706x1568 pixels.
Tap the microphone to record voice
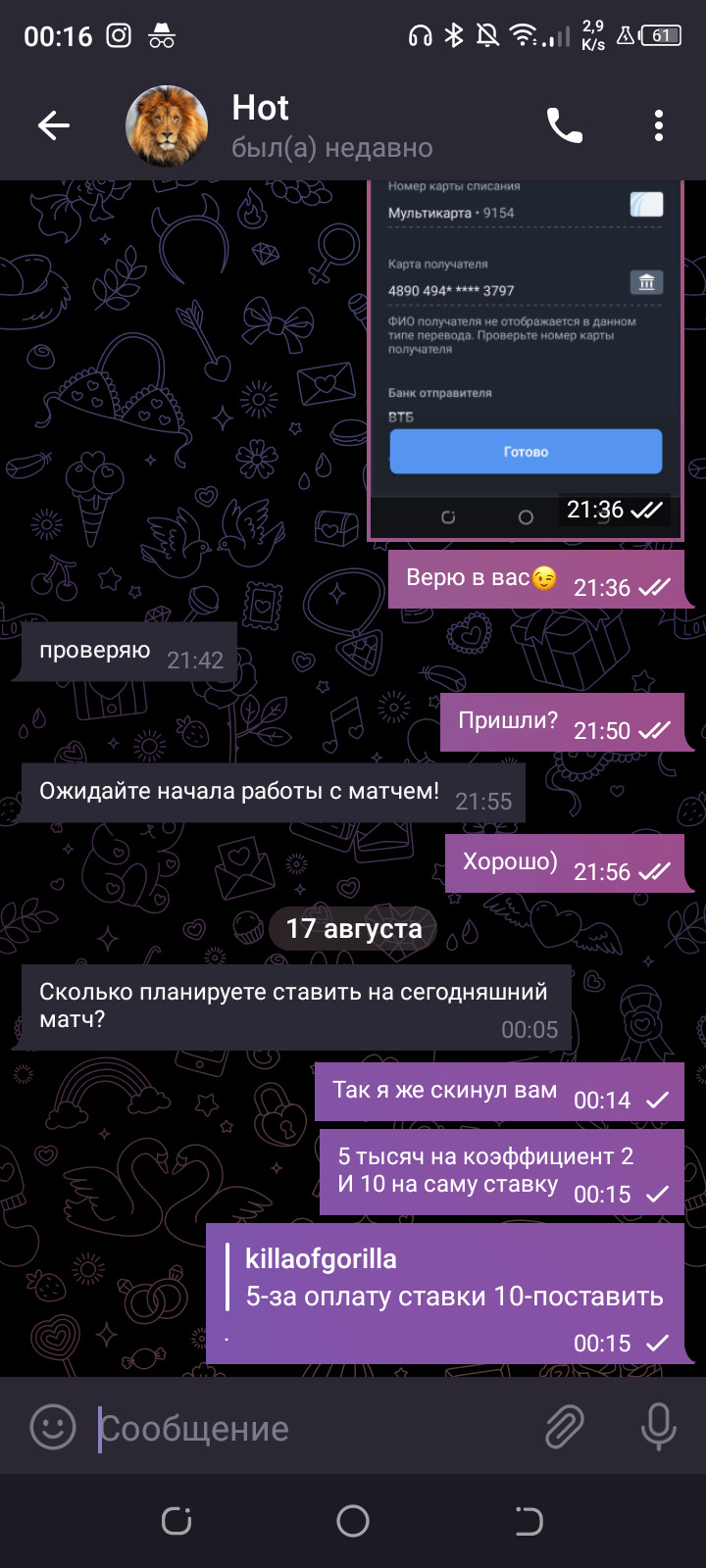pos(658,1427)
